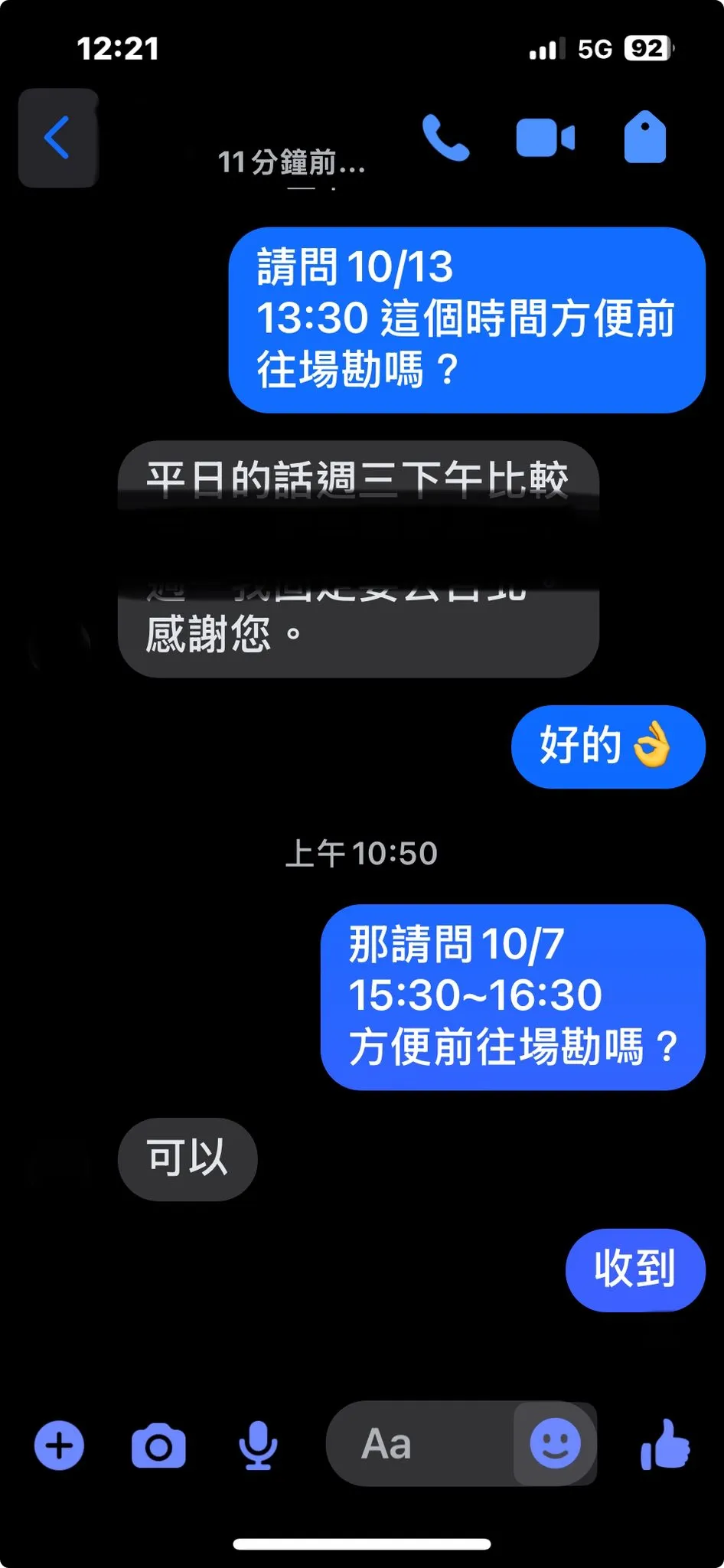Open the emoji picker
The width and height of the screenshot is (724, 1568).
[x=555, y=1444]
